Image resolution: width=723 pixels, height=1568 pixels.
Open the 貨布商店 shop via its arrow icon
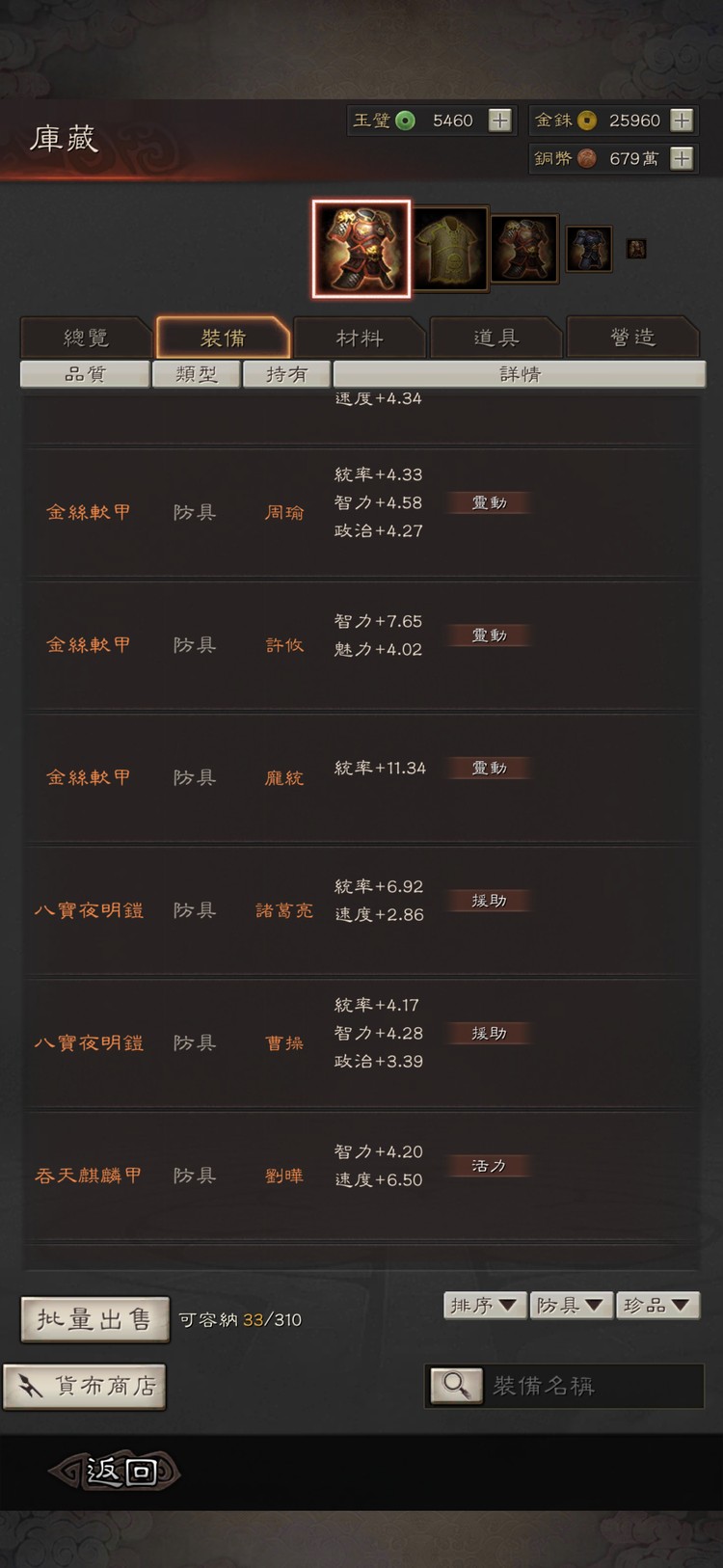click(x=32, y=1386)
